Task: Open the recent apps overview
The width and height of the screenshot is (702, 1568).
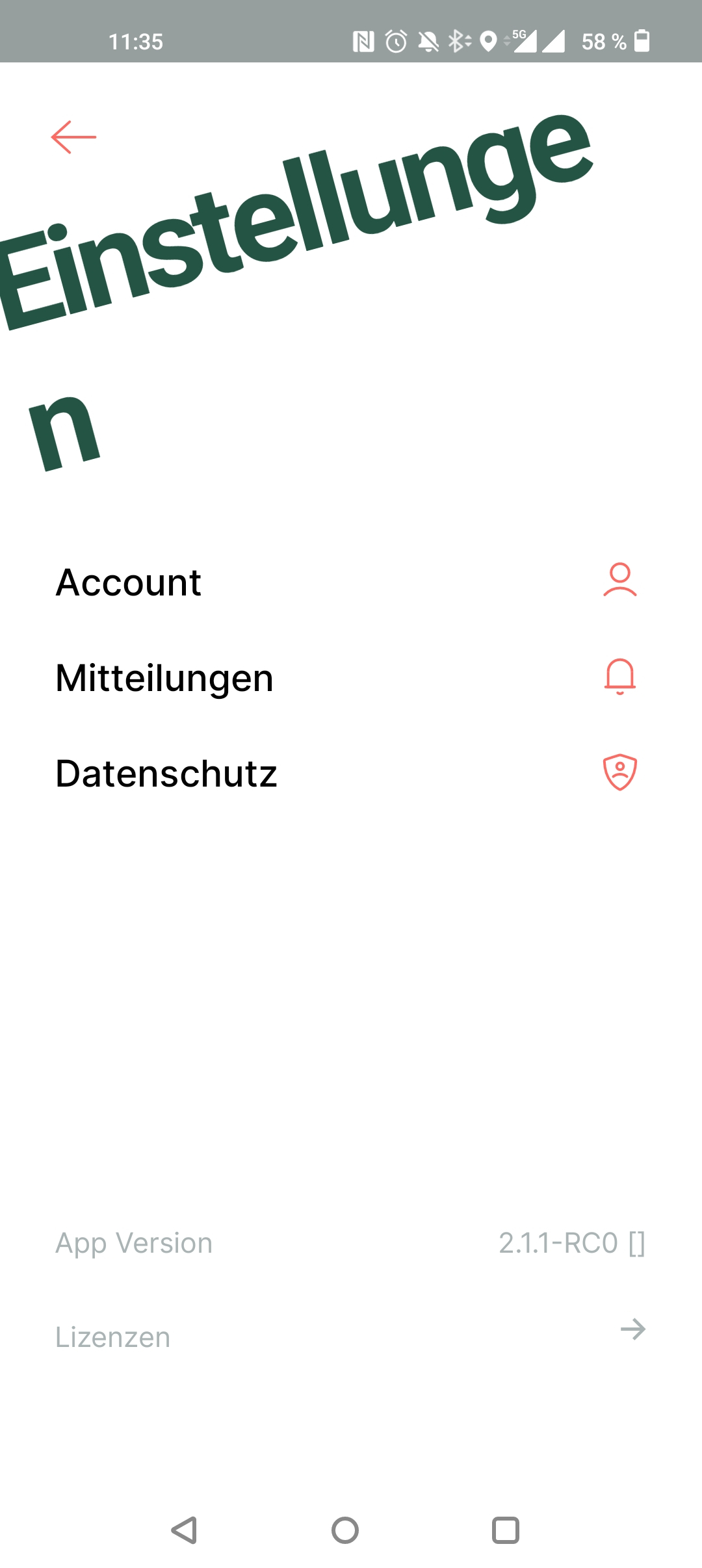Action: click(x=506, y=1530)
